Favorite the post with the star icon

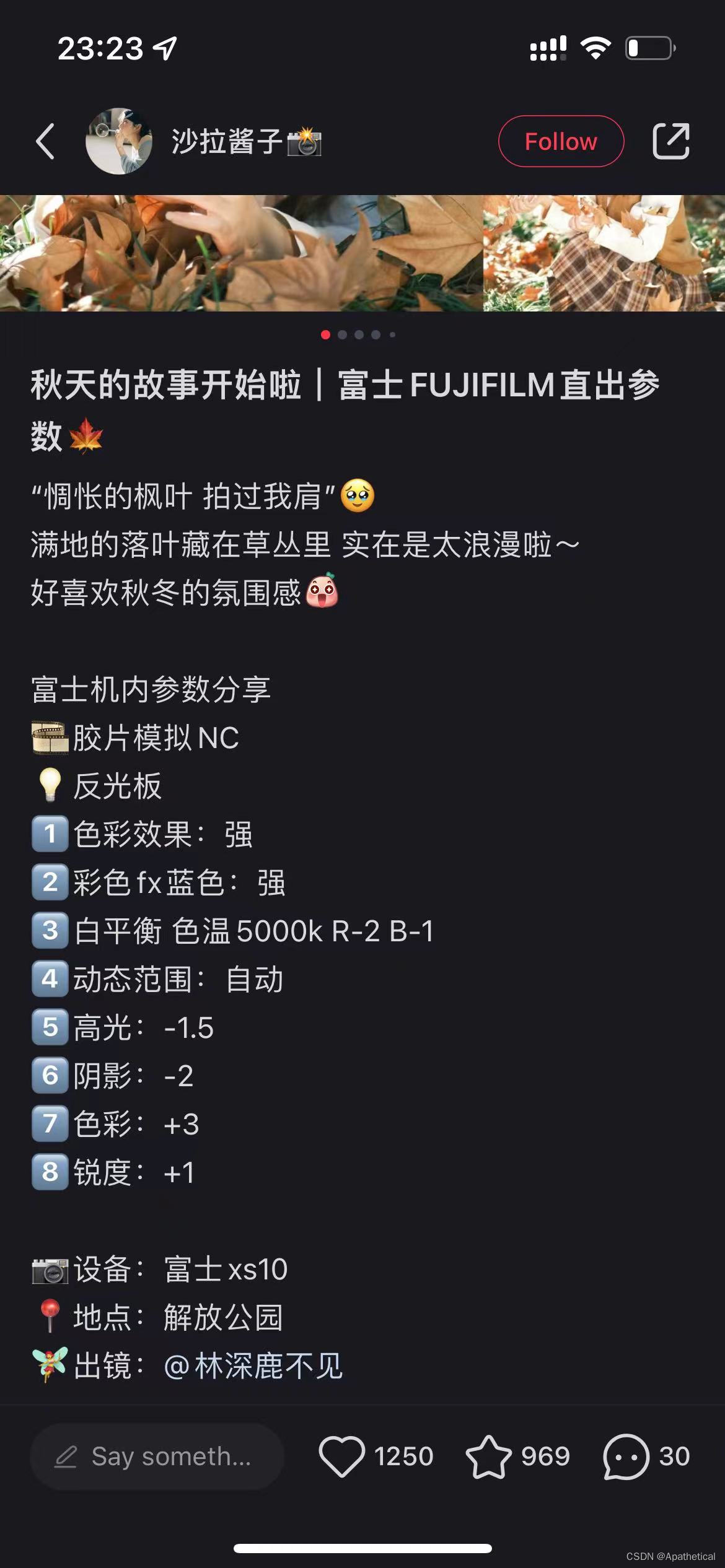click(491, 1457)
